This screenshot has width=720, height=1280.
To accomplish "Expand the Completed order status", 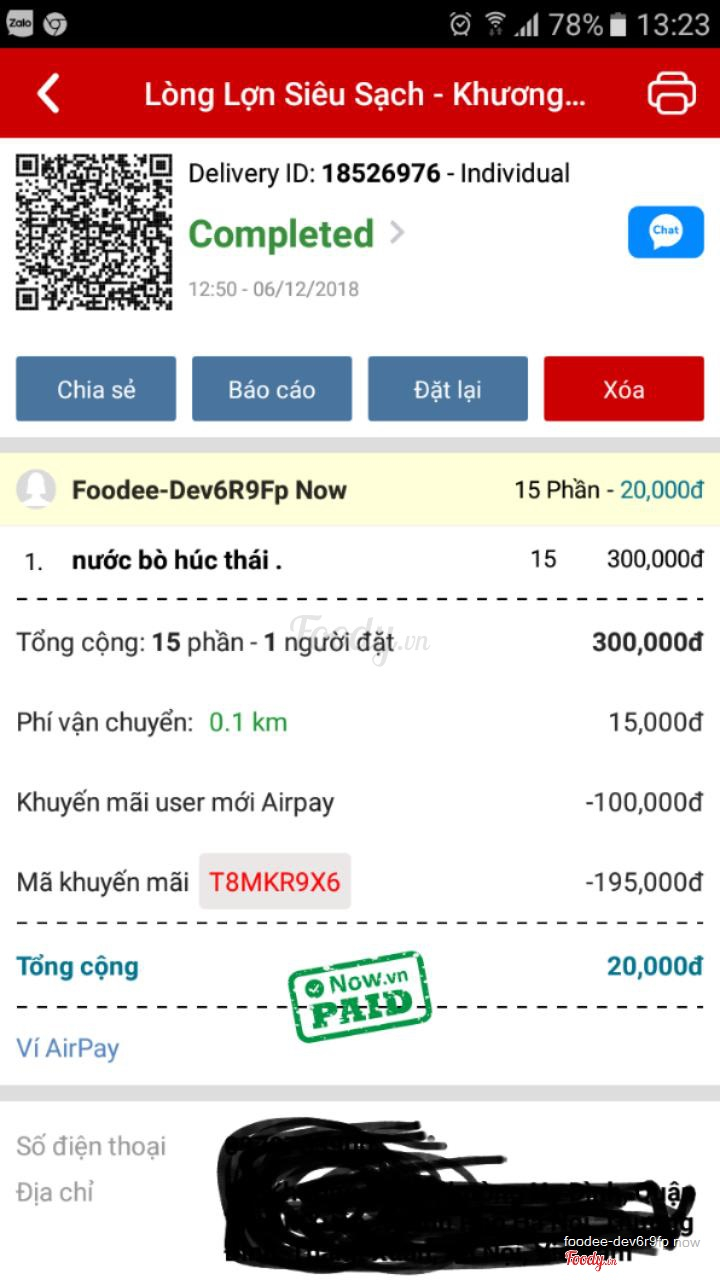I will coord(297,234).
